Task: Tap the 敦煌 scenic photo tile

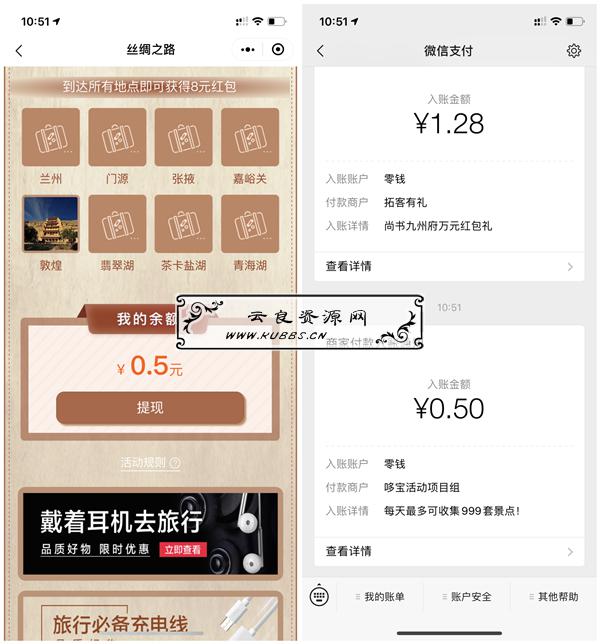Action: tap(50, 224)
